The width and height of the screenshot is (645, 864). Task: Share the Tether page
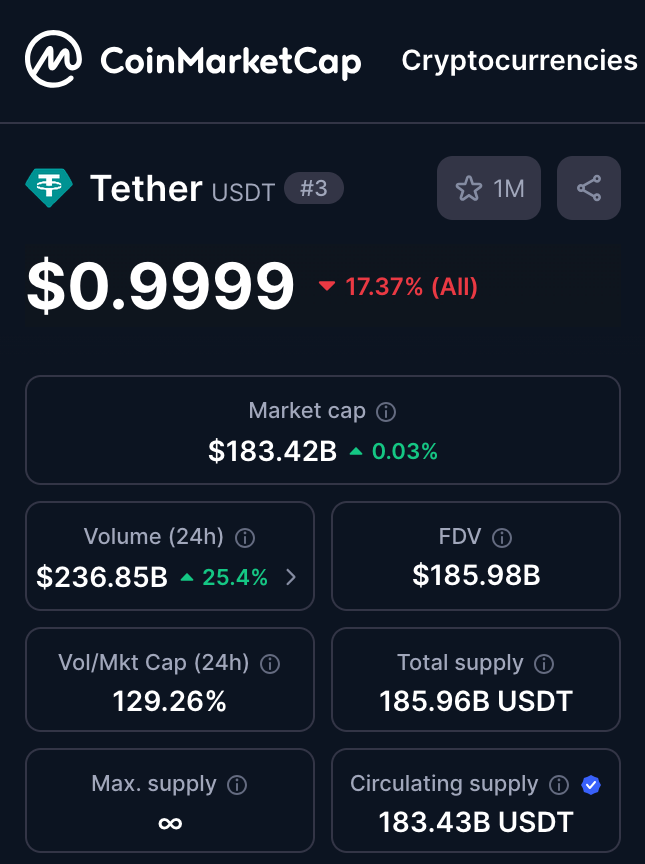point(589,188)
